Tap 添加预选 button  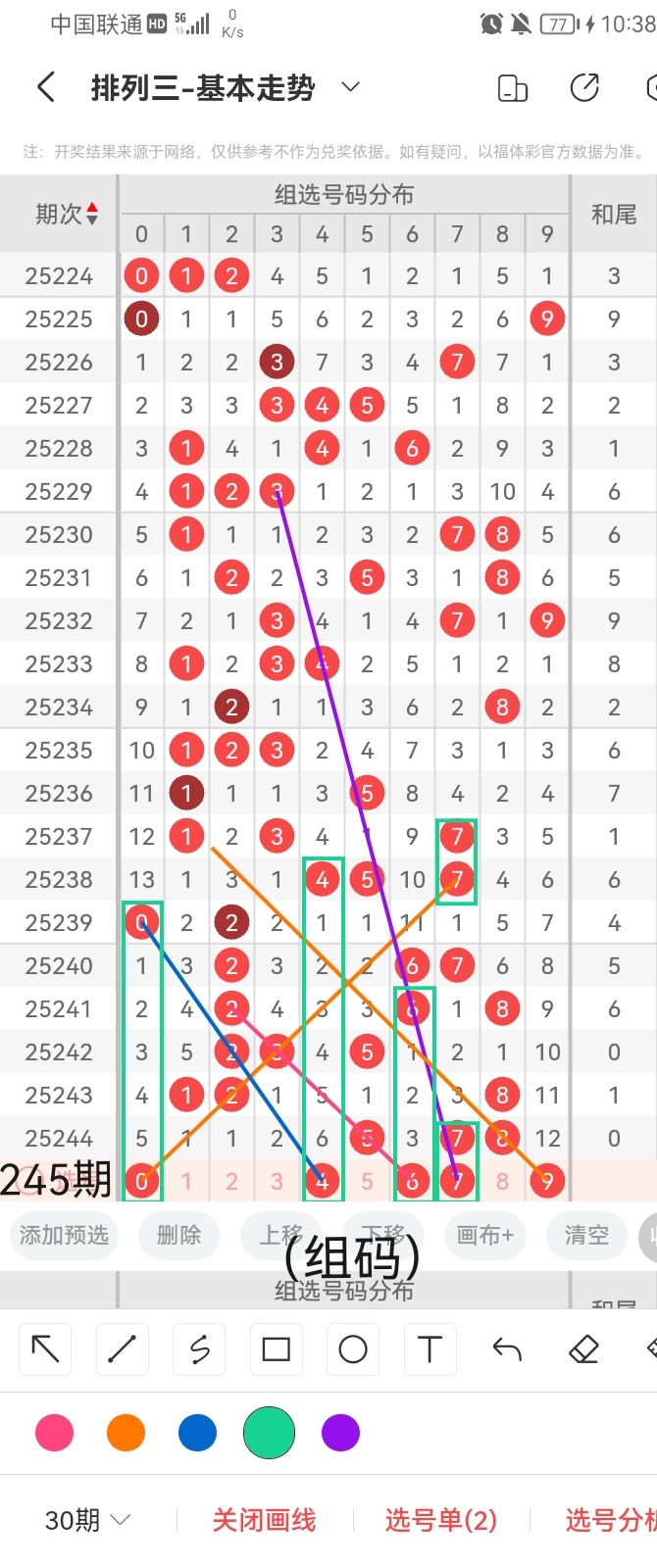pyautogui.click(x=64, y=1235)
